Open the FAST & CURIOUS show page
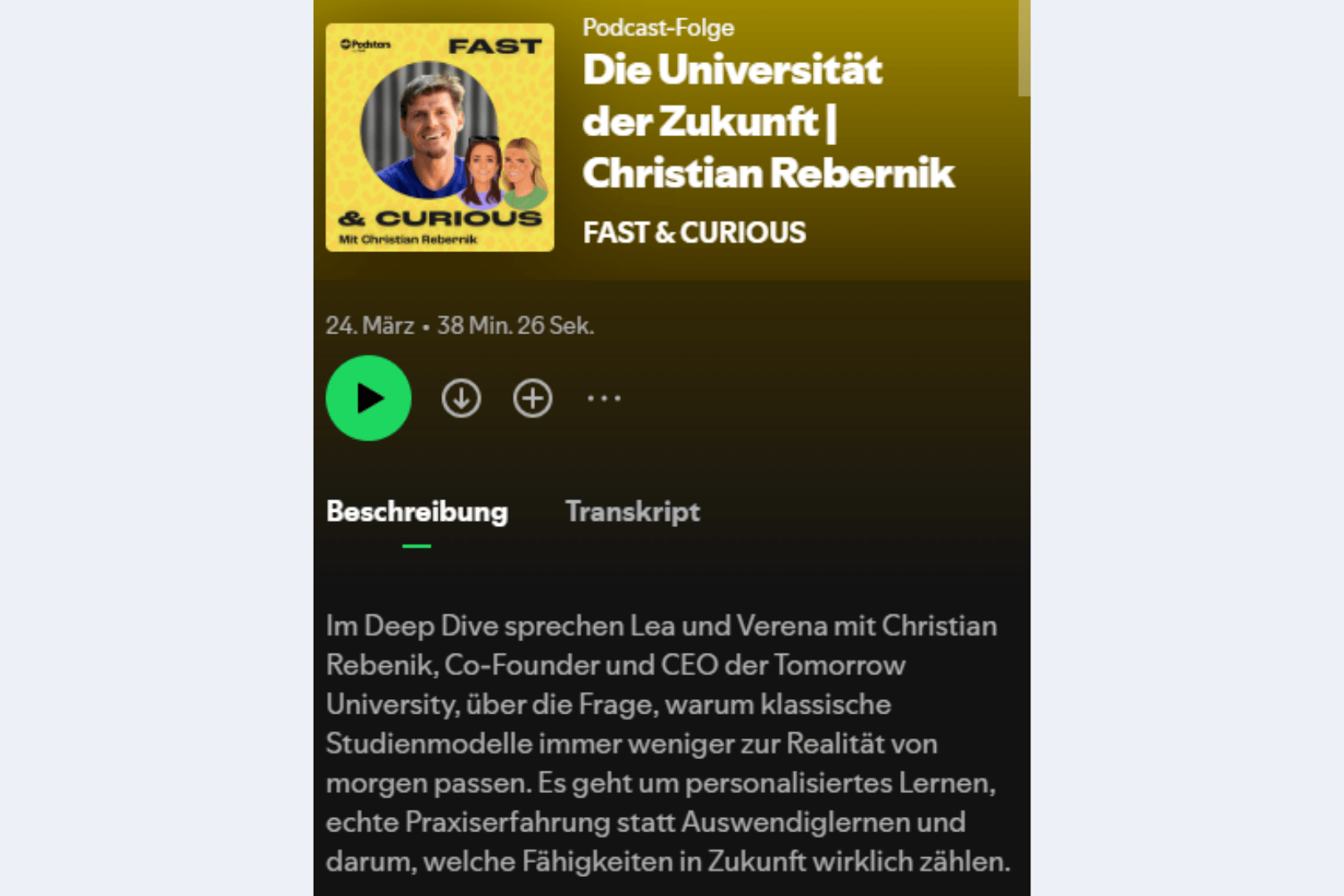This screenshot has width=1344, height=896. [694, 233]
